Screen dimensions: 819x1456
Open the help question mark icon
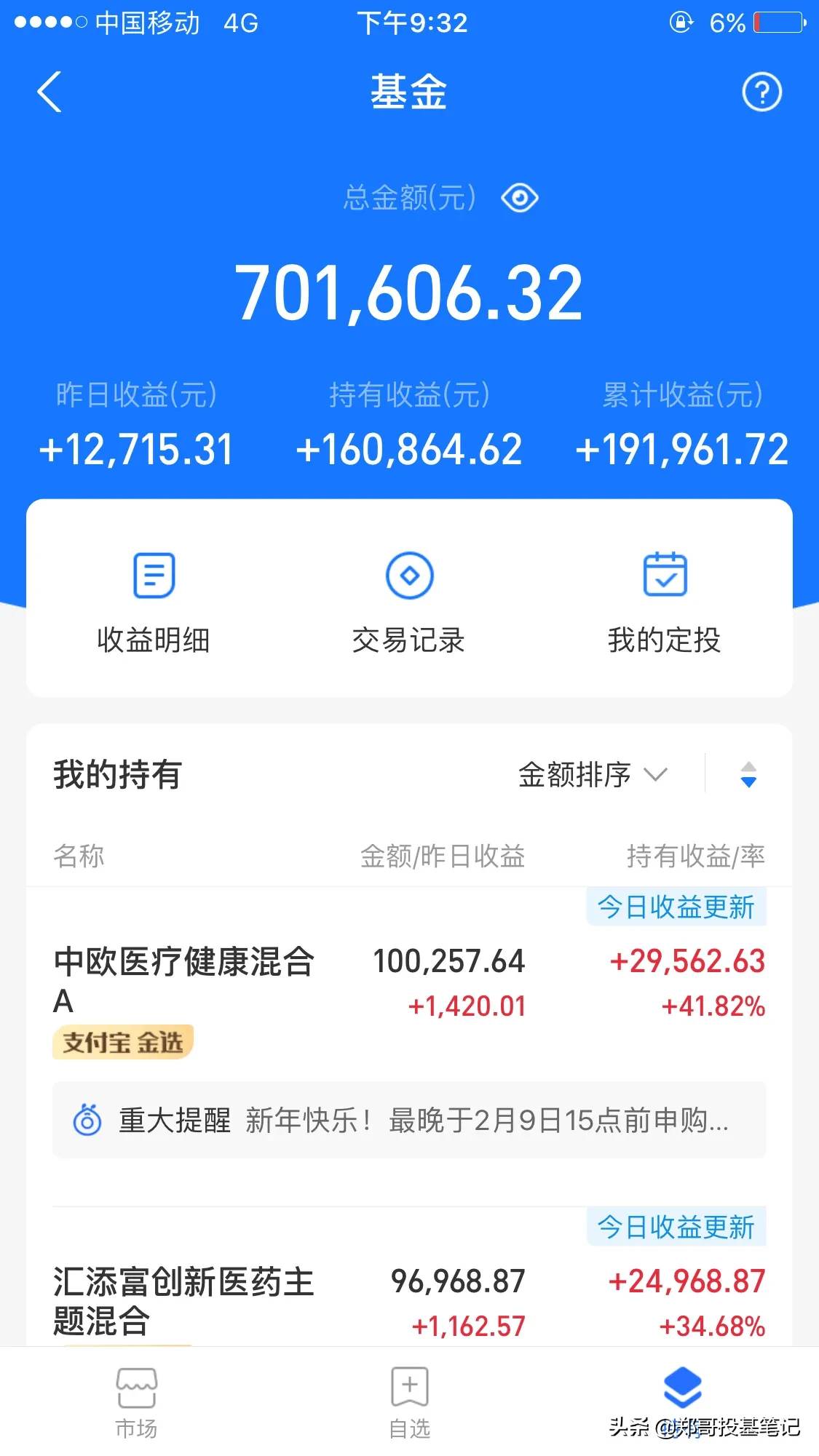click(761, 92)
